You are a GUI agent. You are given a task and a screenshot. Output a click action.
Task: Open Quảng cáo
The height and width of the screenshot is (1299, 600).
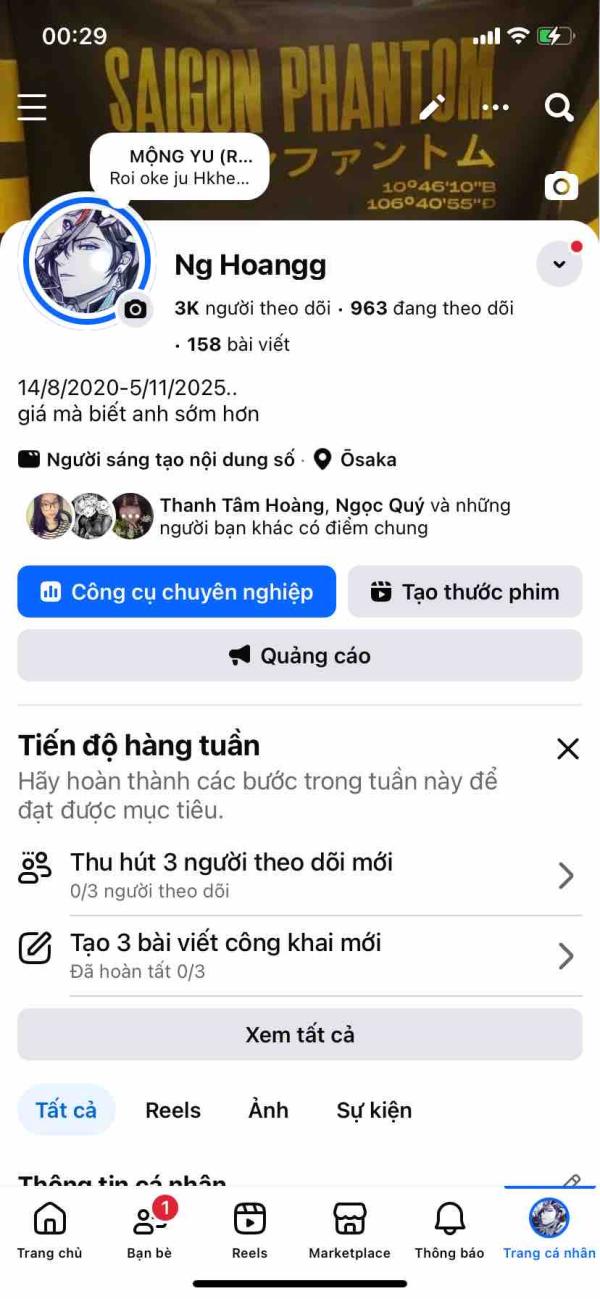300,656
